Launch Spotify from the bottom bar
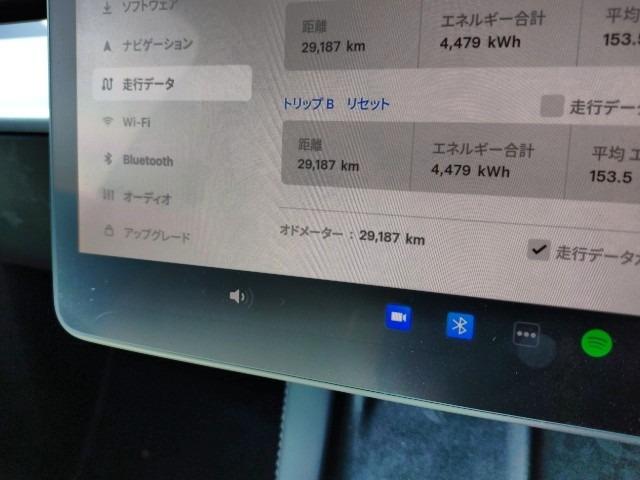 (x=597, y=344)
